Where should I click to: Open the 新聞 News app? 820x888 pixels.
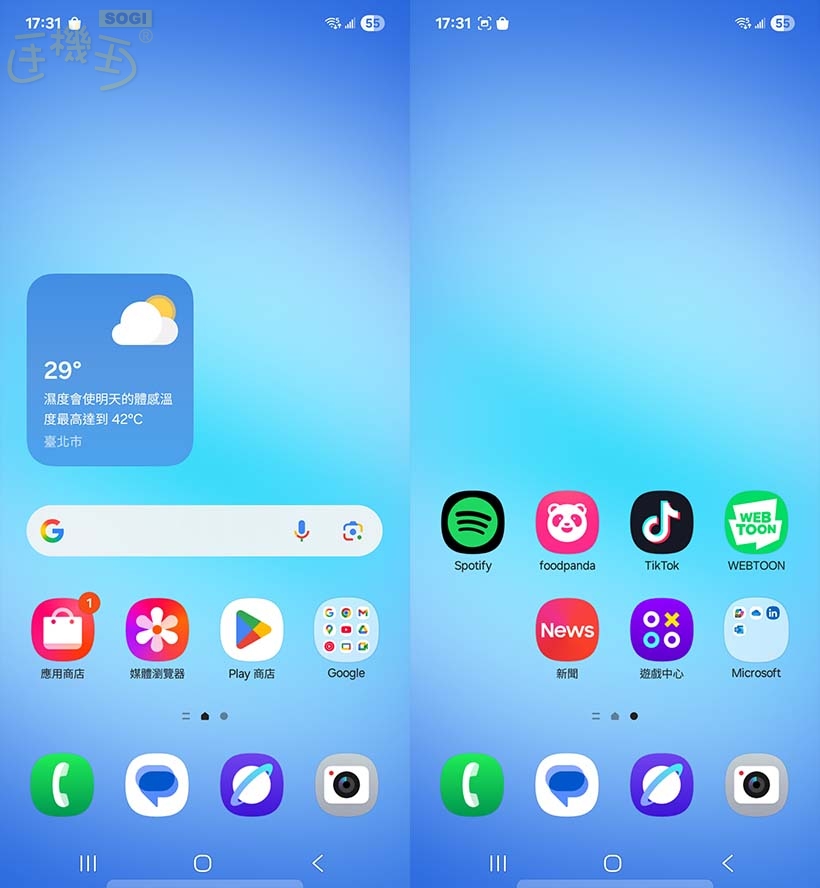[567, 630]
